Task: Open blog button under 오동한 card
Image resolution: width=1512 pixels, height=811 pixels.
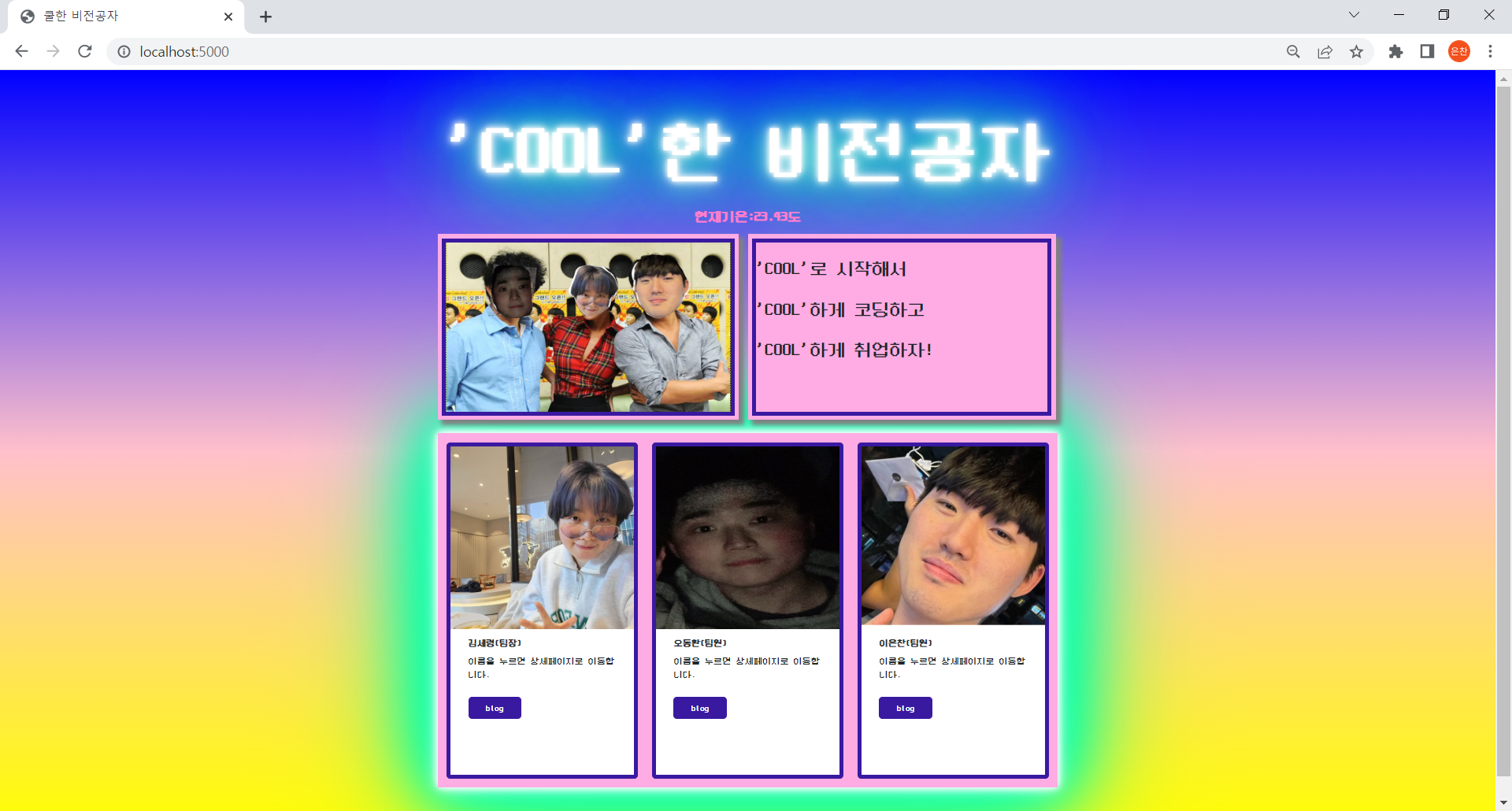Action: tap(699, 708)
